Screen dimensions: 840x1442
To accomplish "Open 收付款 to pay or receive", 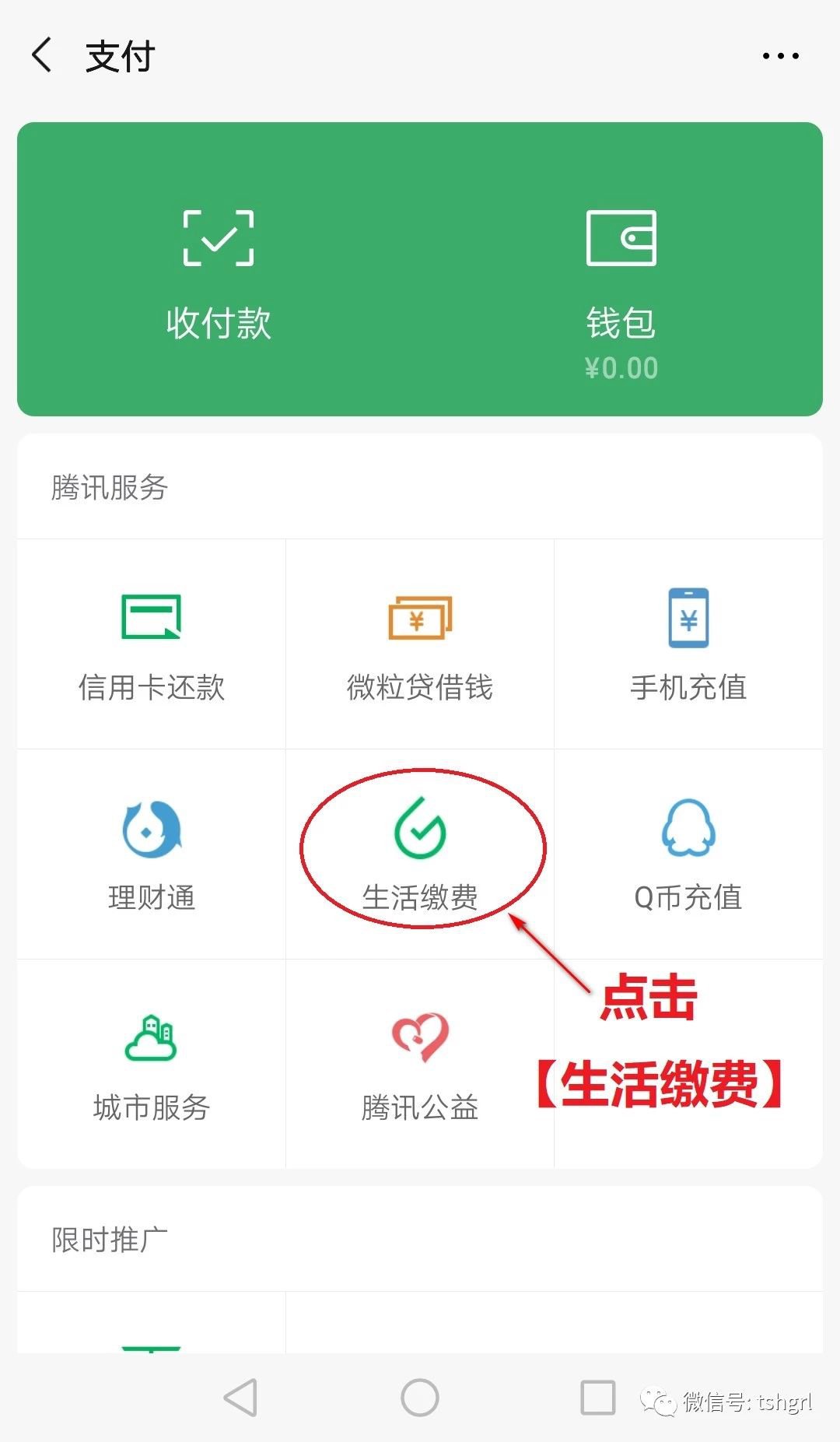I will [x=219, y=272].
